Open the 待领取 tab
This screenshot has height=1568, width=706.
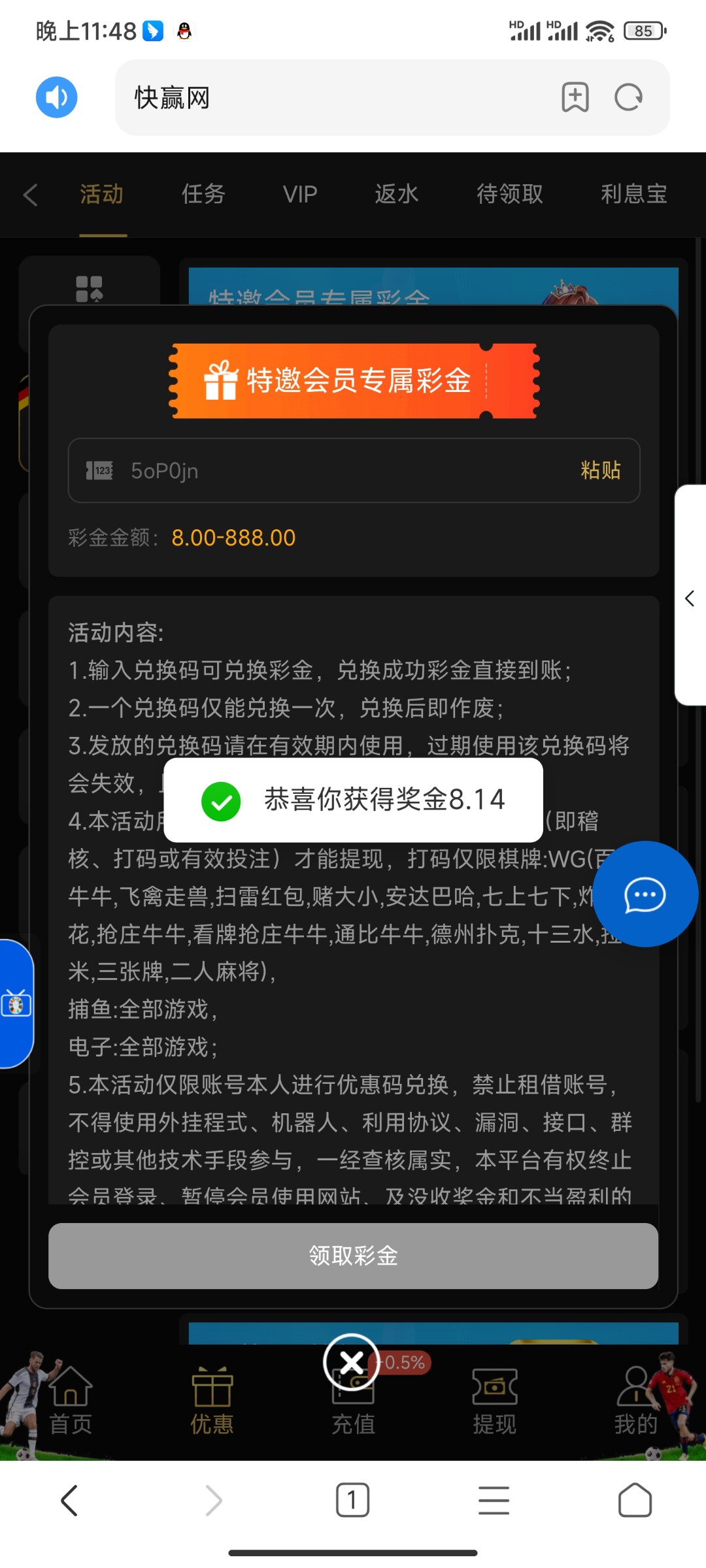tap(509, 195)
